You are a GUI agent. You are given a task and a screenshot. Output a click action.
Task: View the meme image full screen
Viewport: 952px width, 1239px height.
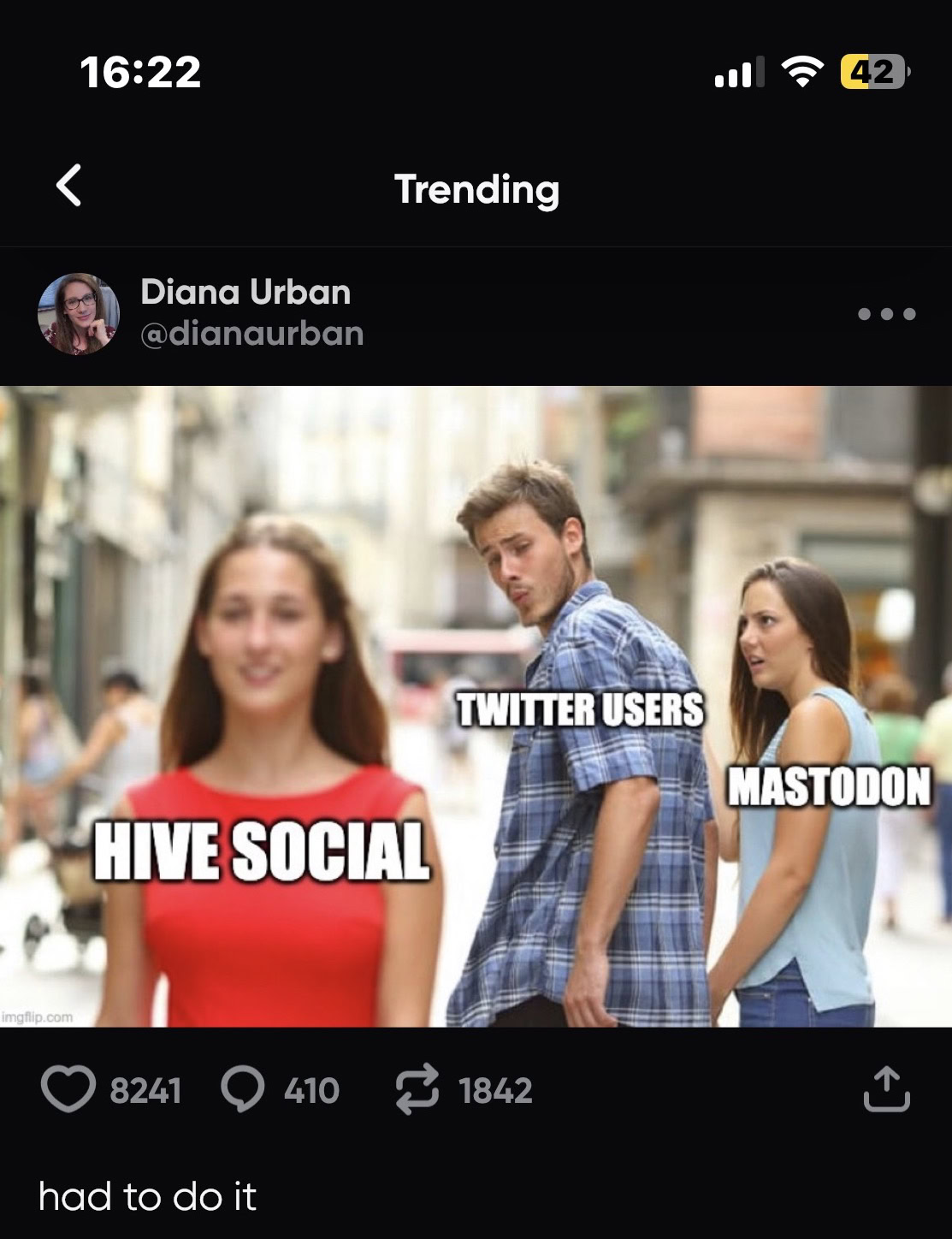[x=476, y=706]
